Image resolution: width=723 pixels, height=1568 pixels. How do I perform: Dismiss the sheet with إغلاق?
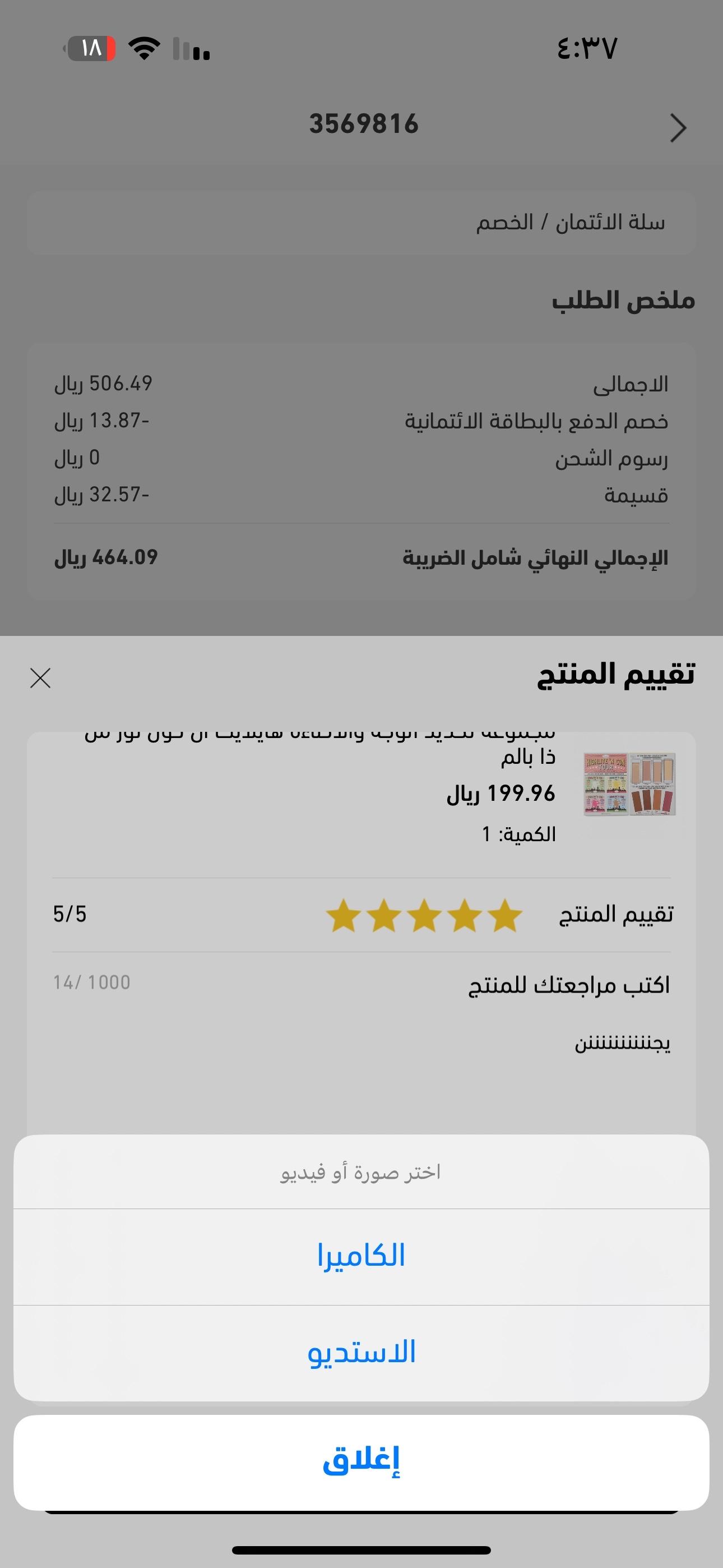(x=361, y=1461)
